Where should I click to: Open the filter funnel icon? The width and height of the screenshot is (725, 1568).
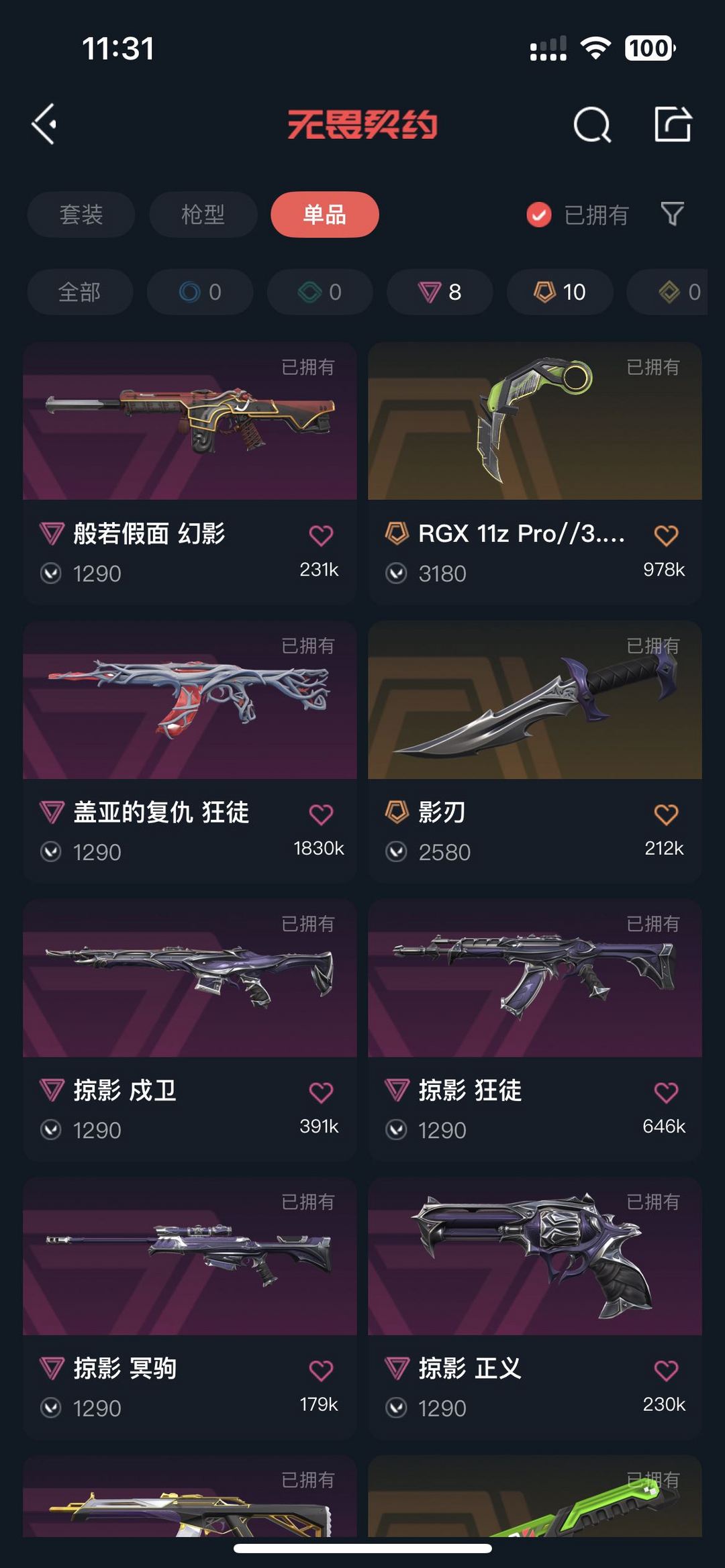pyautogui.click(x=672, y=214)
